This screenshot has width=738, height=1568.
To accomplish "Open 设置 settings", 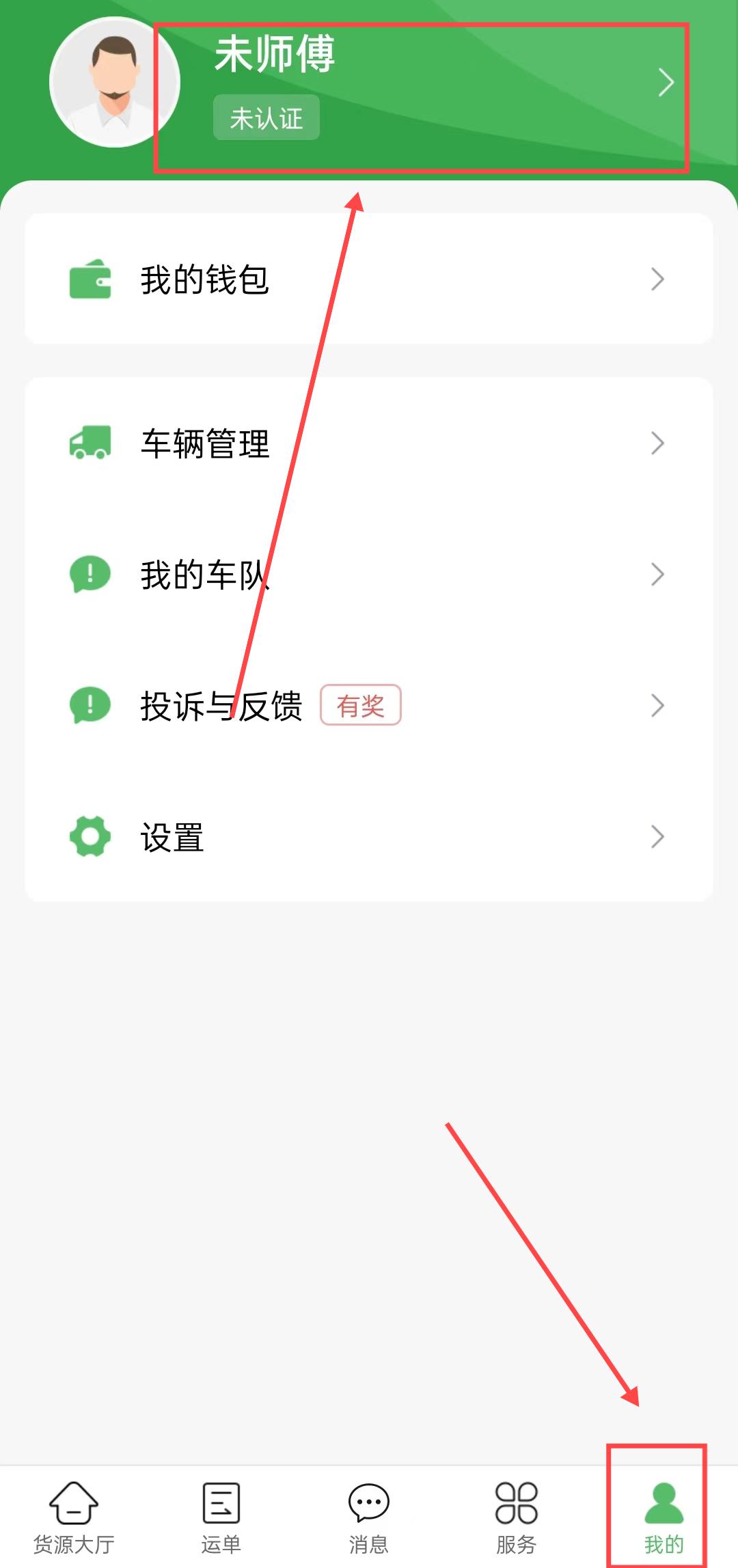I will point(369,837).
